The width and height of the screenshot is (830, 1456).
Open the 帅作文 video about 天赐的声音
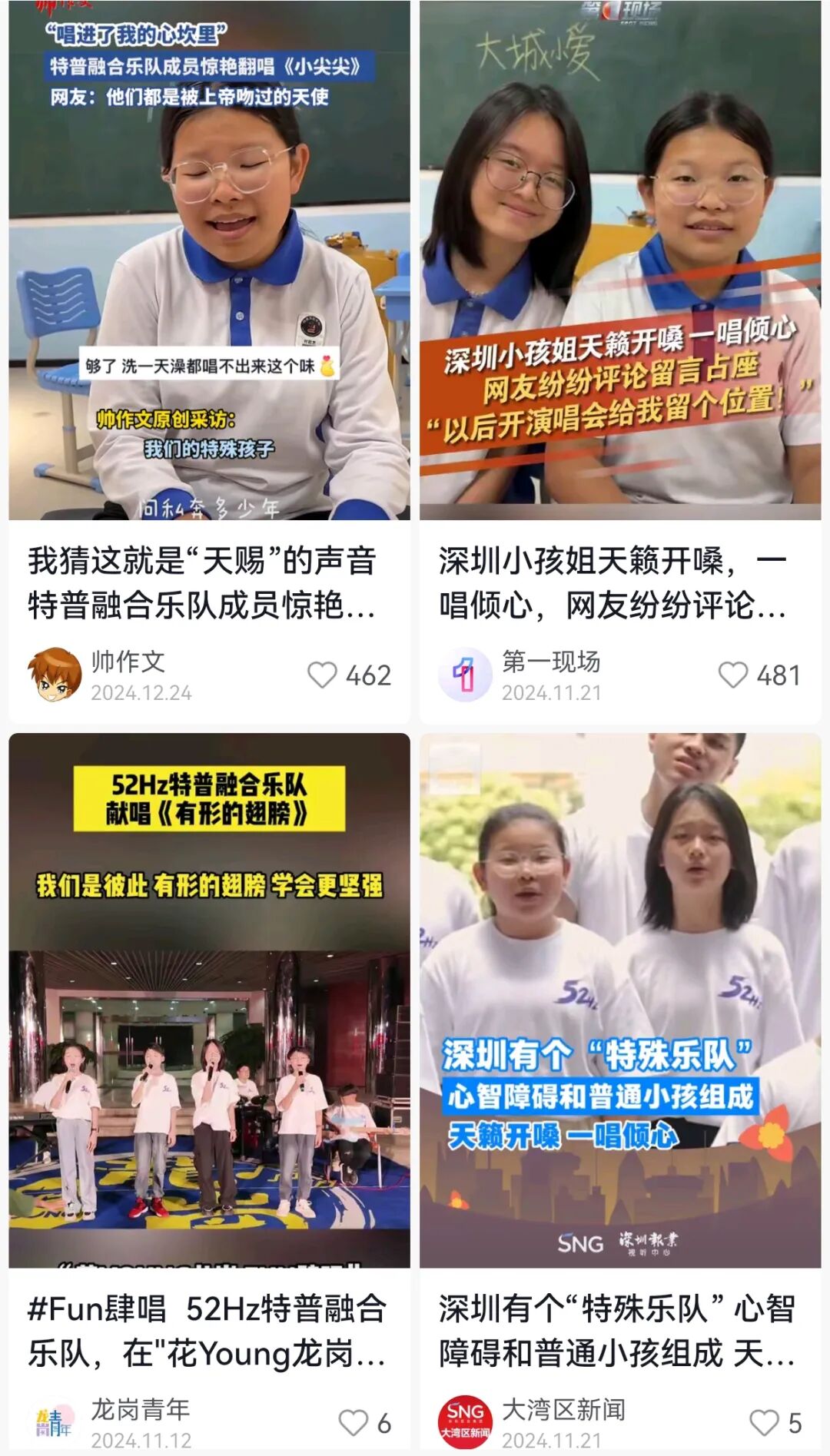point(209,261)
